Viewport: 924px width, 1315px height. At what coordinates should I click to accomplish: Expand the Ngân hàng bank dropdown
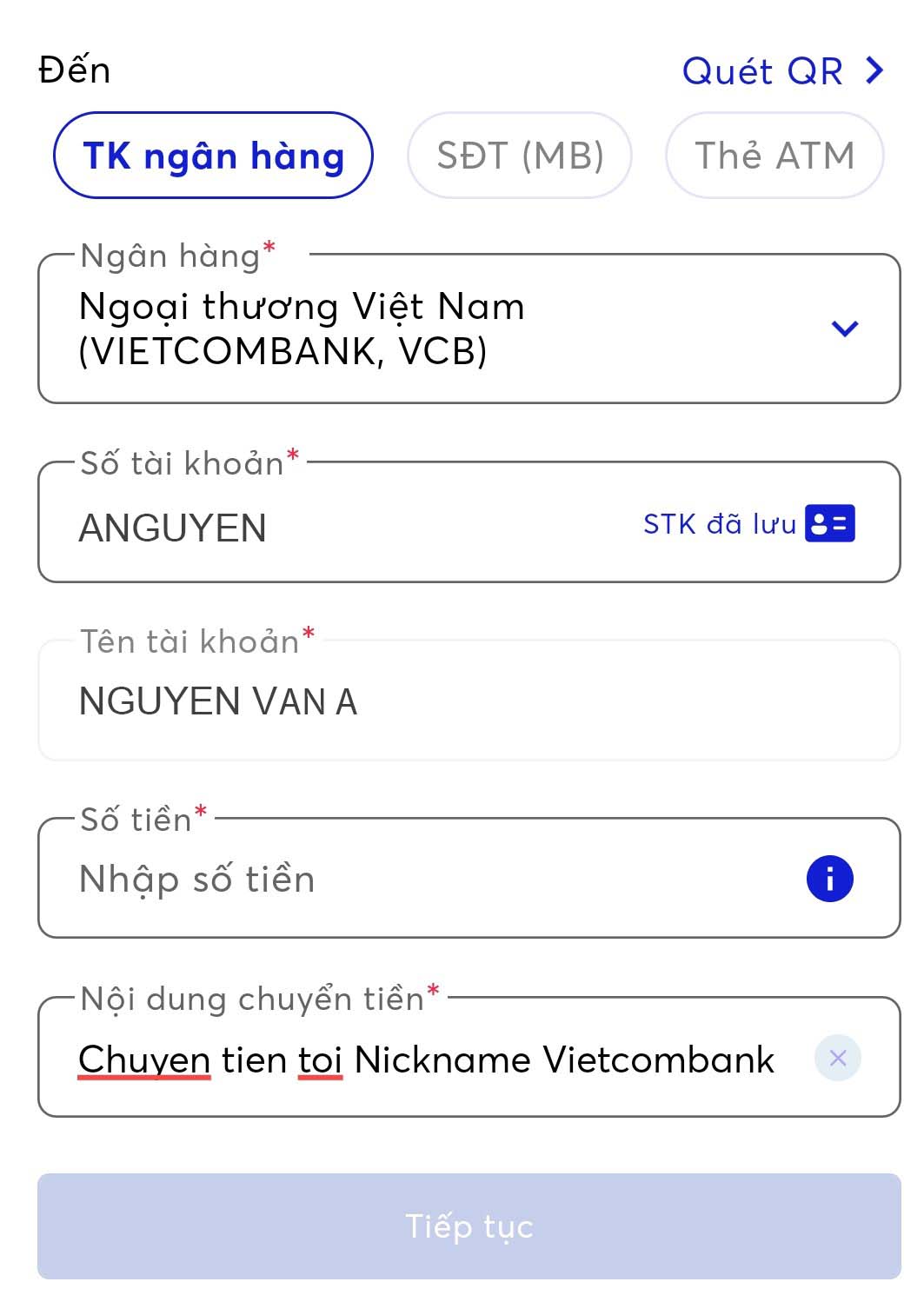click(844, 329)
